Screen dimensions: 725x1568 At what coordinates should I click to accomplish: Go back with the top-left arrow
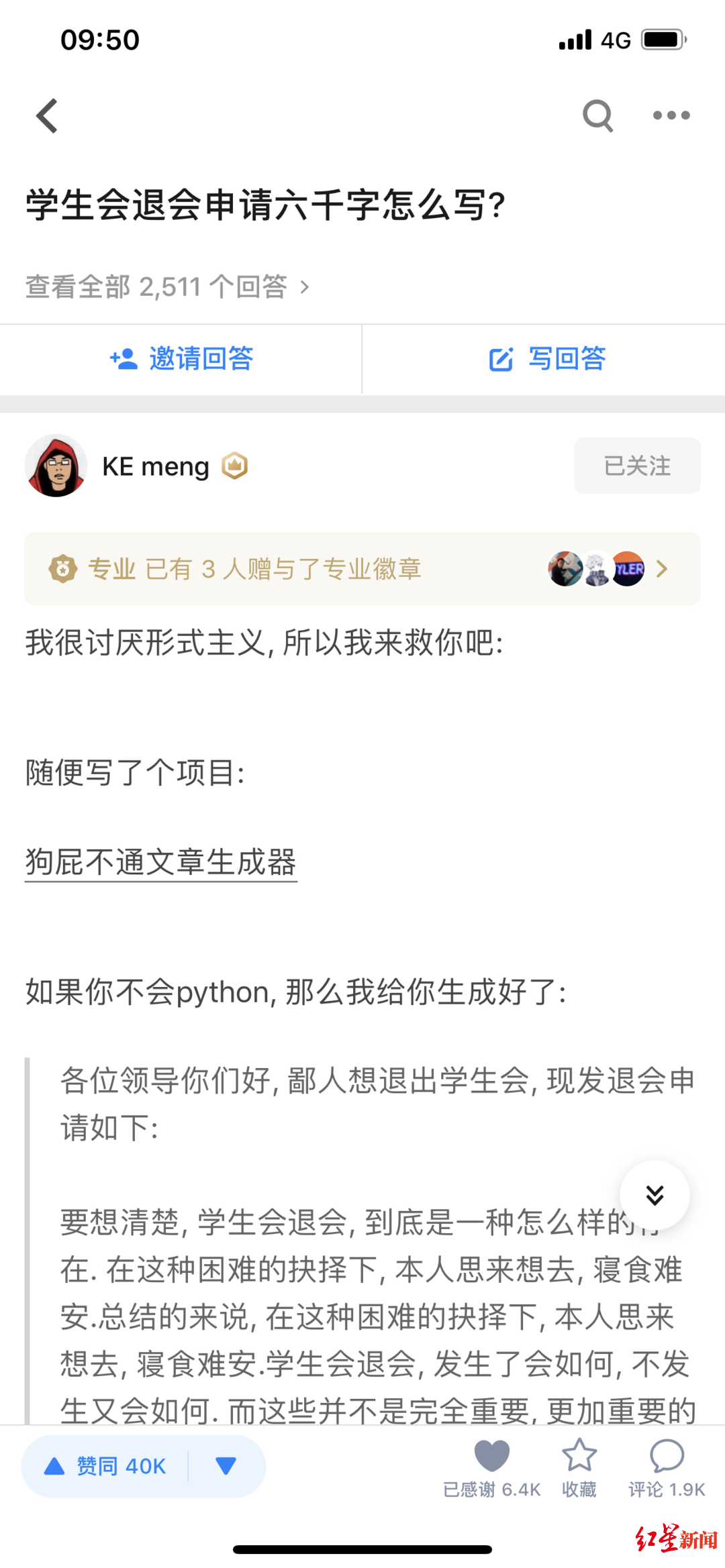[x=47, y=116]
